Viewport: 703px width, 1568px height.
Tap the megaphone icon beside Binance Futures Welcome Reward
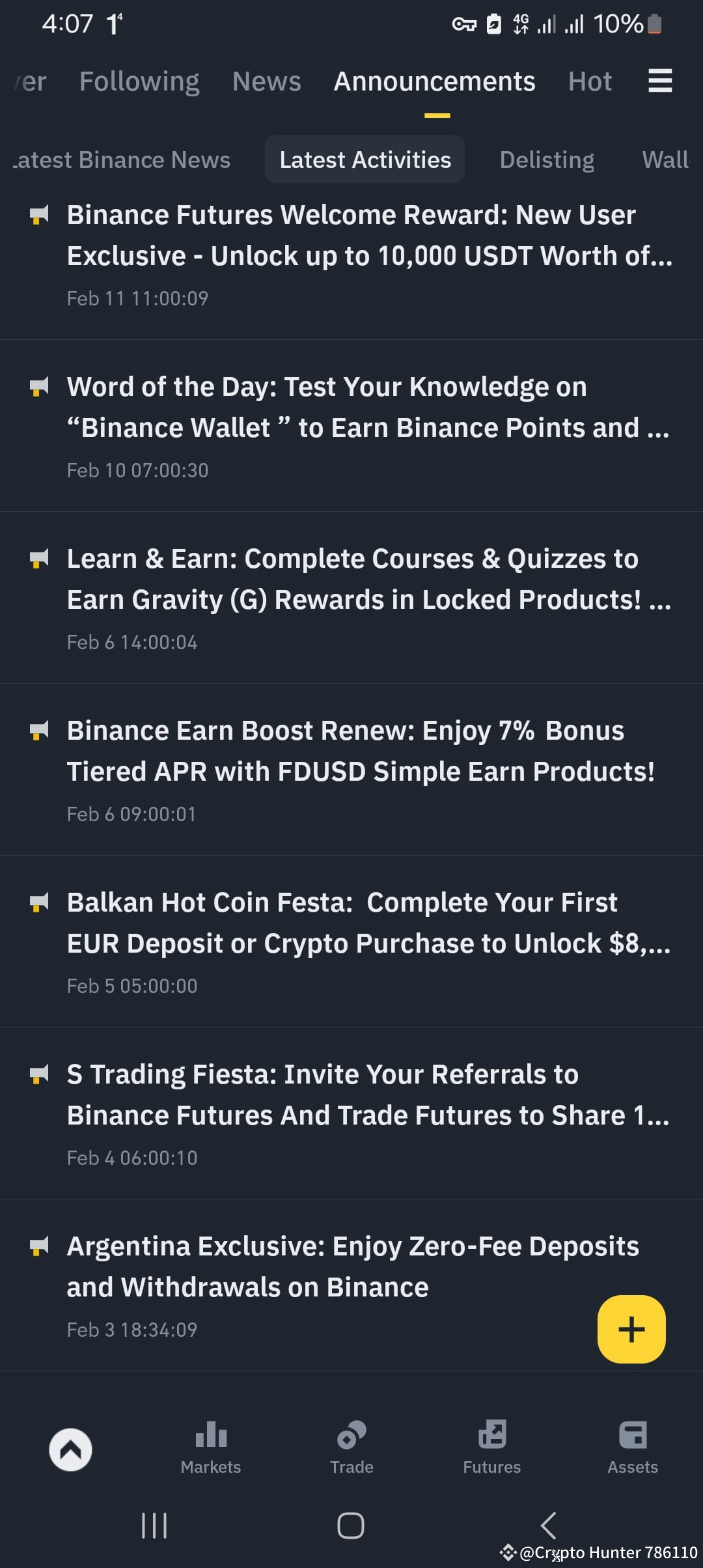[39, 216]
